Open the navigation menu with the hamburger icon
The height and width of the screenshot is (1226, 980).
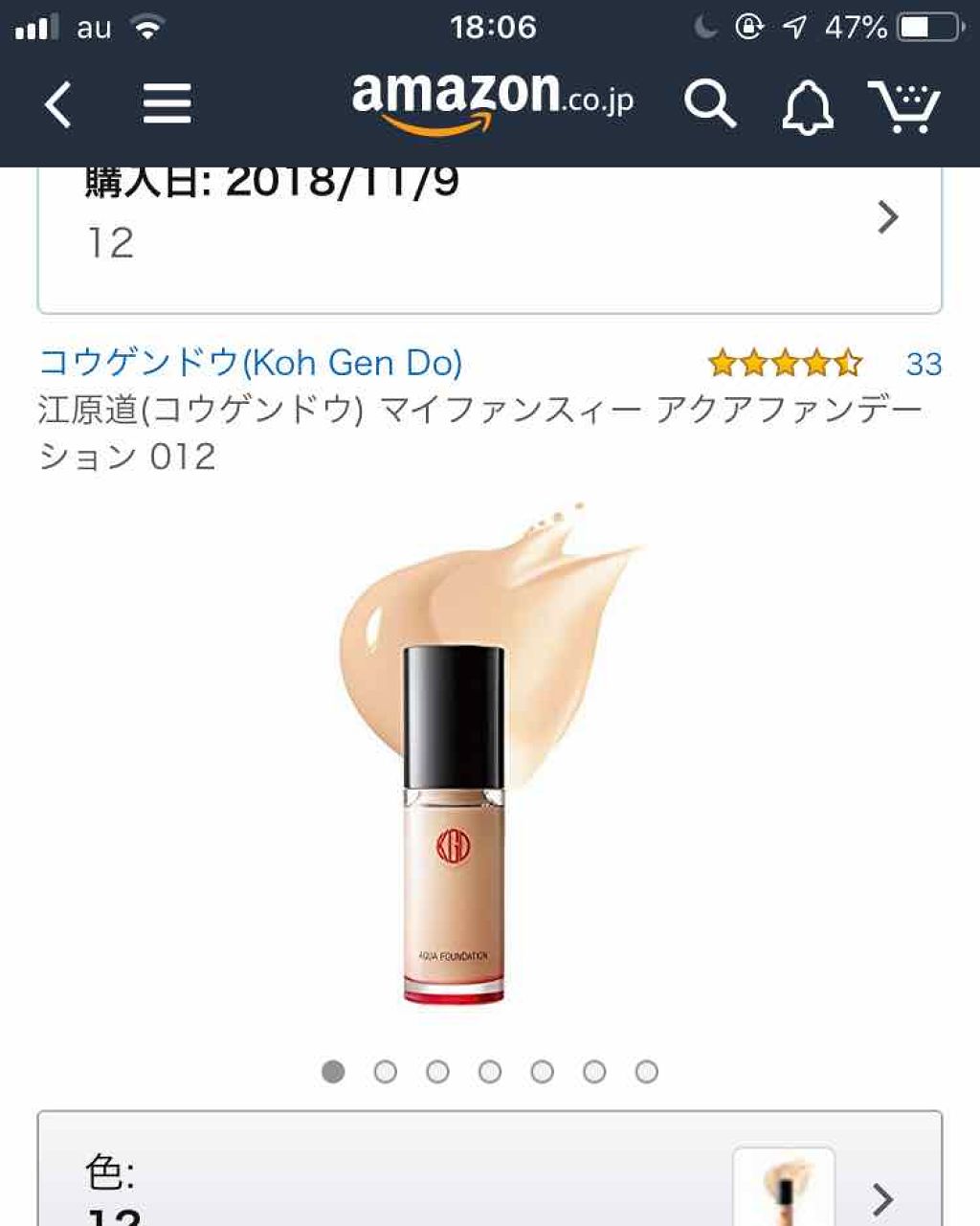[x=167, y=103]
